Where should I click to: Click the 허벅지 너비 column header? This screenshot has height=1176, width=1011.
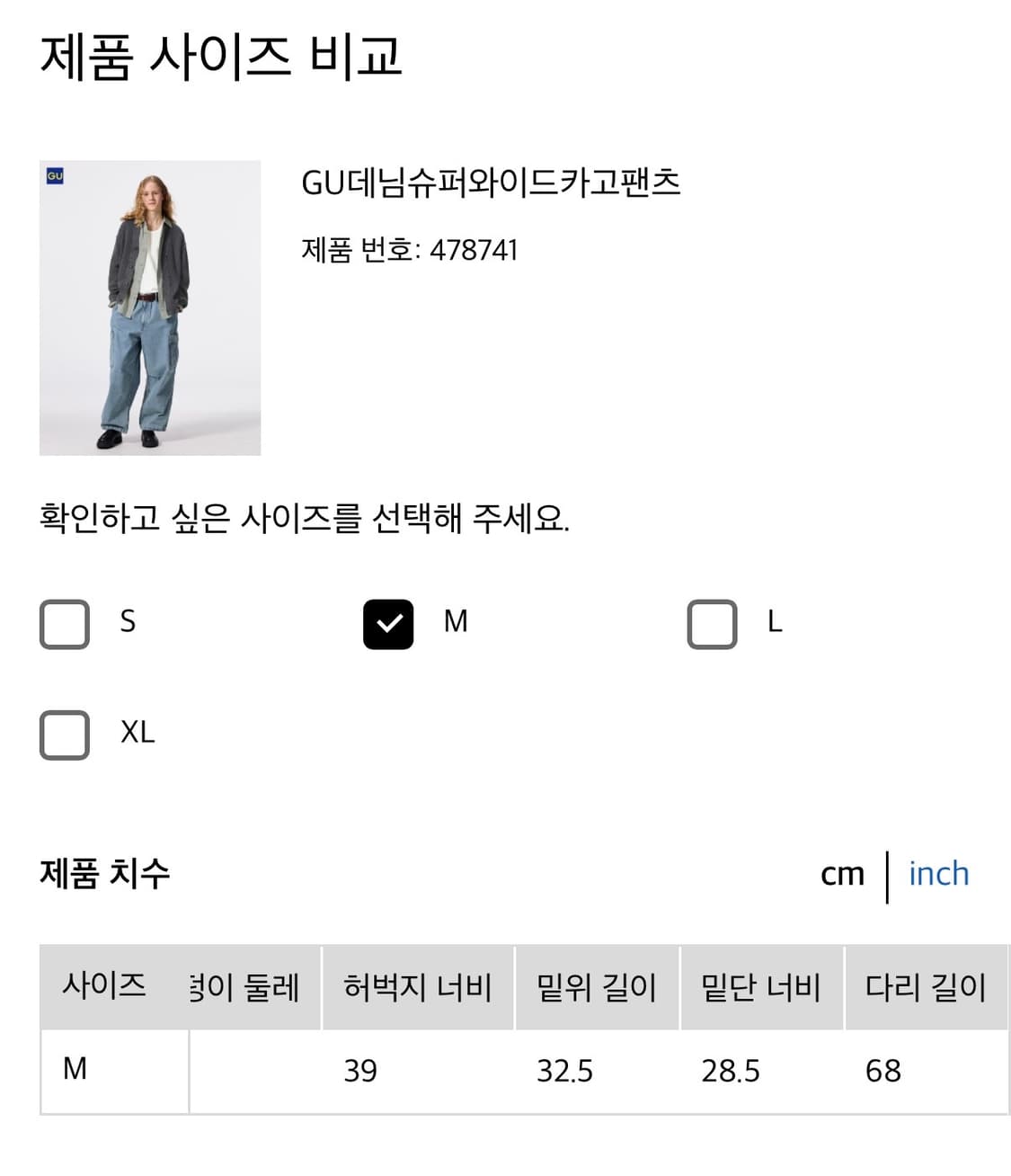point(417,986)
